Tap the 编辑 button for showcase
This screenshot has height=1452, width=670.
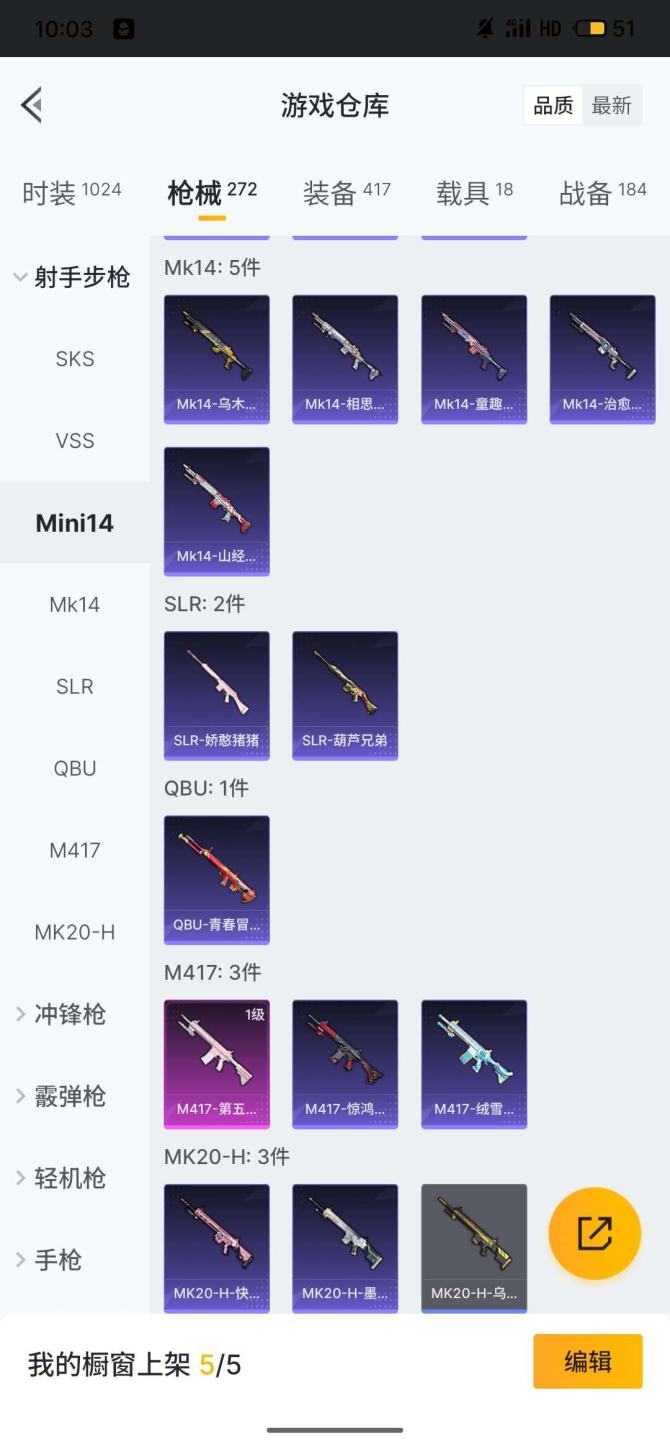click(x=587, y=1362)
